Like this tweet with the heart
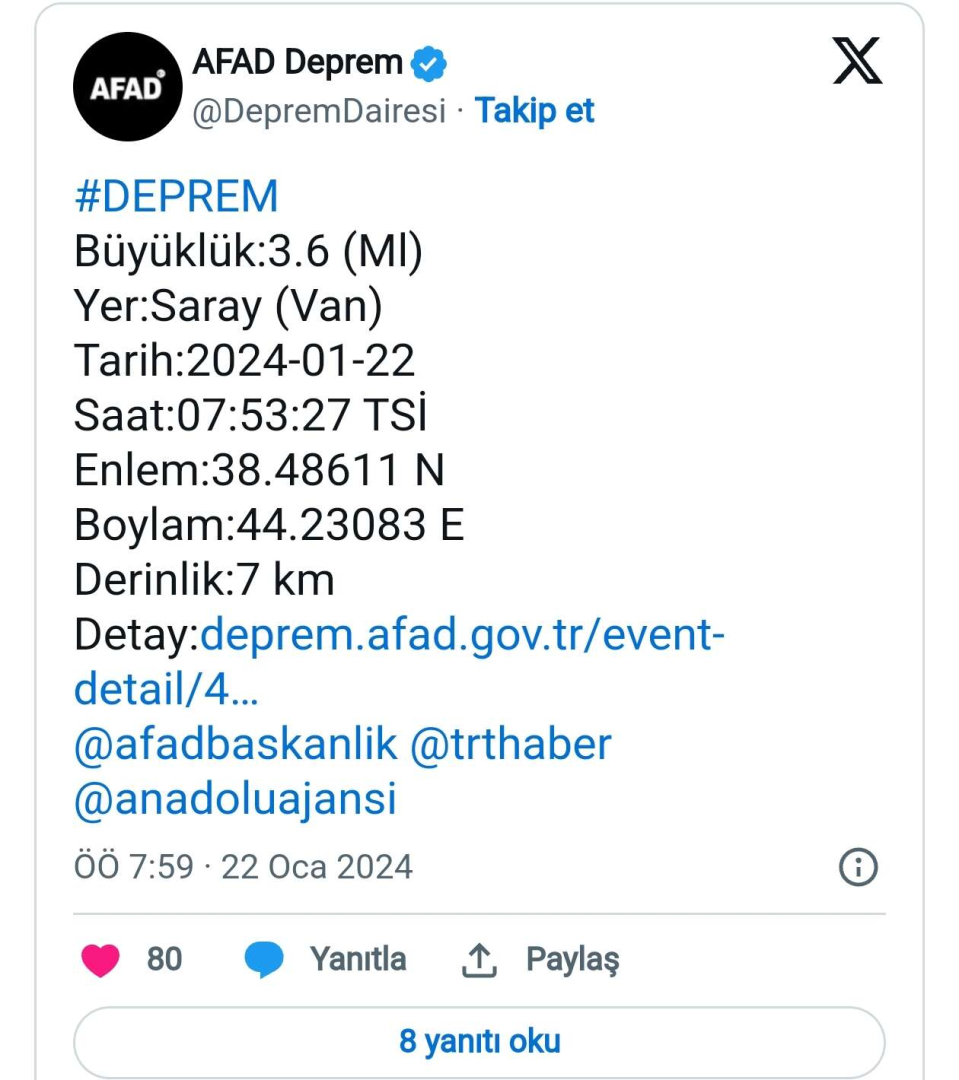The image size is (959, 1080). coord(100,960)
